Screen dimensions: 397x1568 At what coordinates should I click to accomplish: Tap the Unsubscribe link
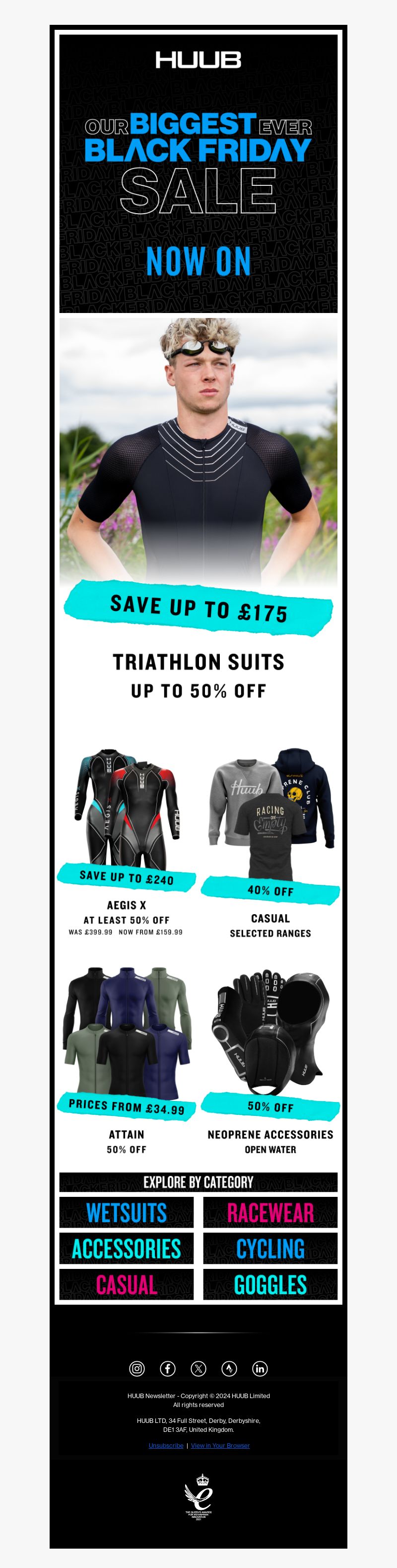tap(166, 1446)
